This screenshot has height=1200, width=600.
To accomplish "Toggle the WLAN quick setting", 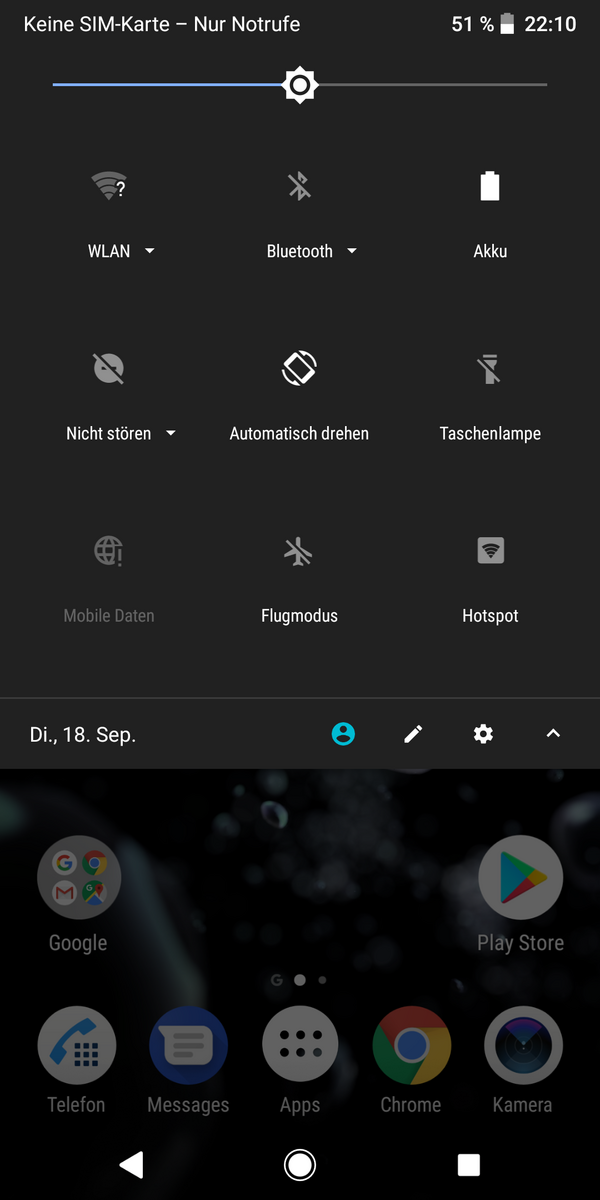I will 109,187.
